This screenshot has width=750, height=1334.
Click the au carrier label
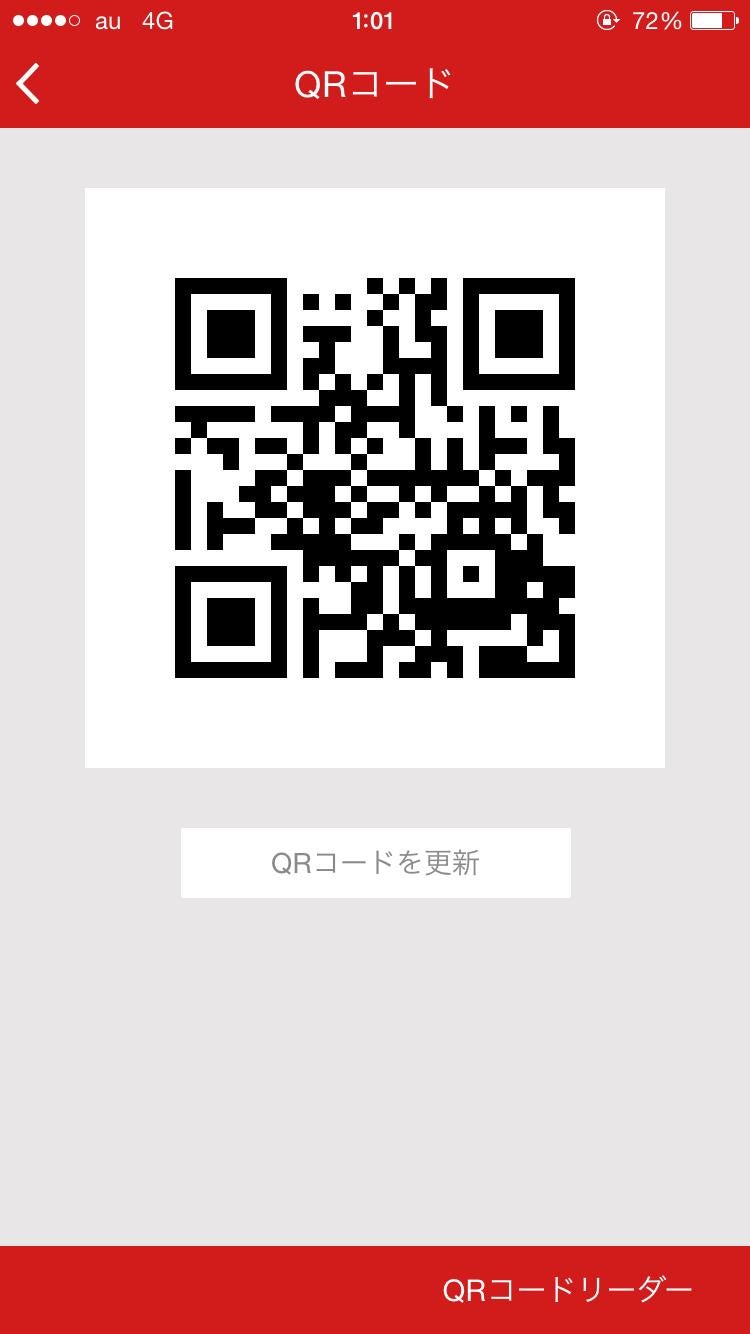107,19
